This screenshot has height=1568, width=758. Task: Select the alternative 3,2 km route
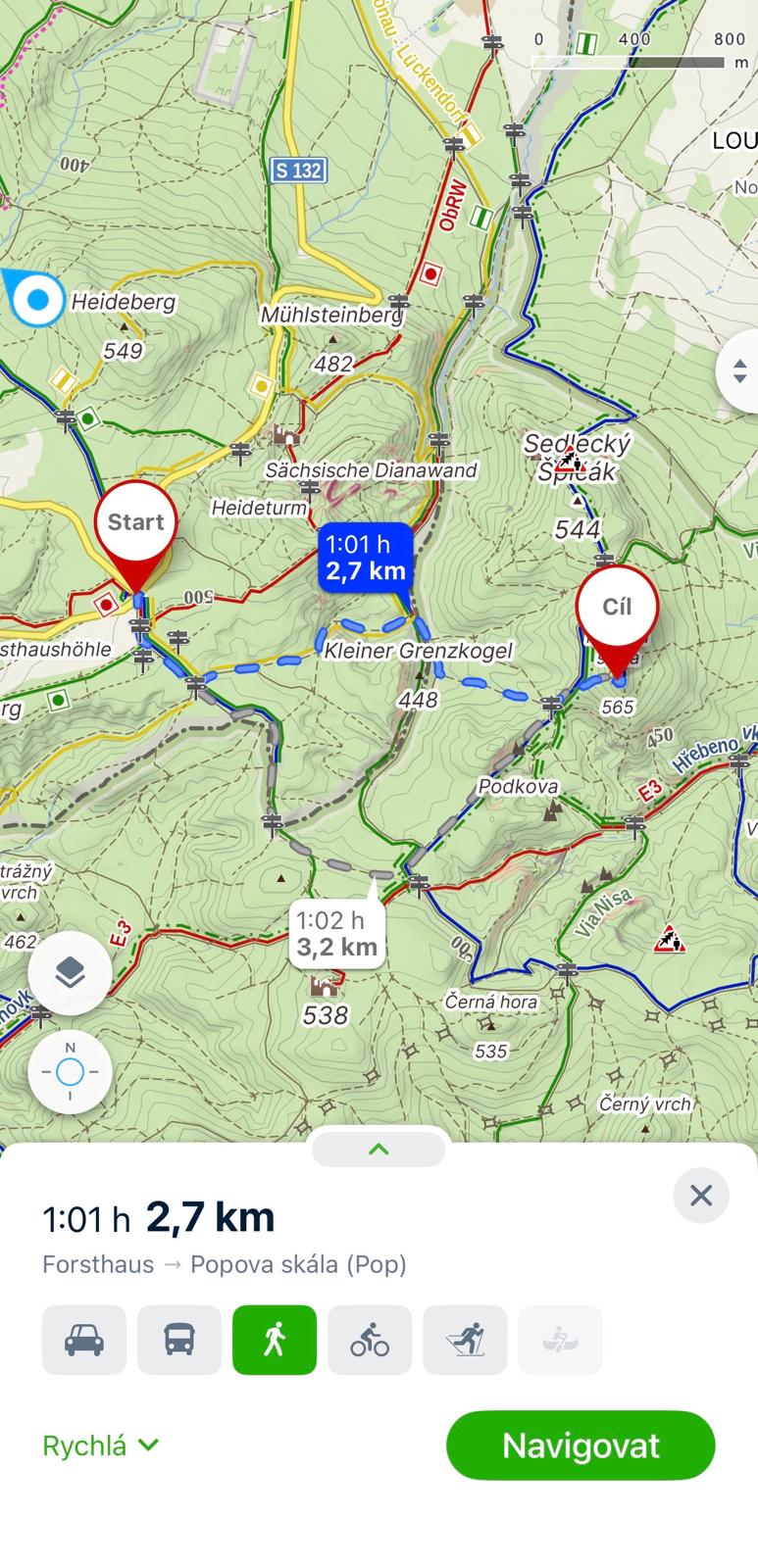[337, 934]
